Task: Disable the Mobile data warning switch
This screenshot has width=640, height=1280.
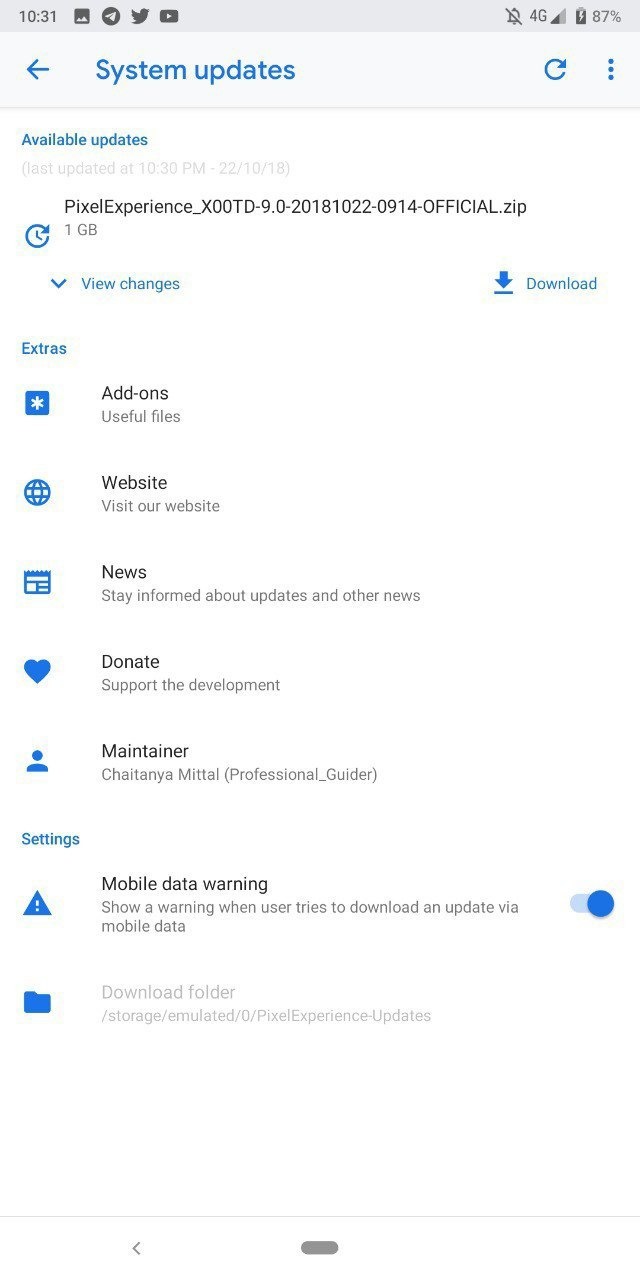Action: coord(592,904)
